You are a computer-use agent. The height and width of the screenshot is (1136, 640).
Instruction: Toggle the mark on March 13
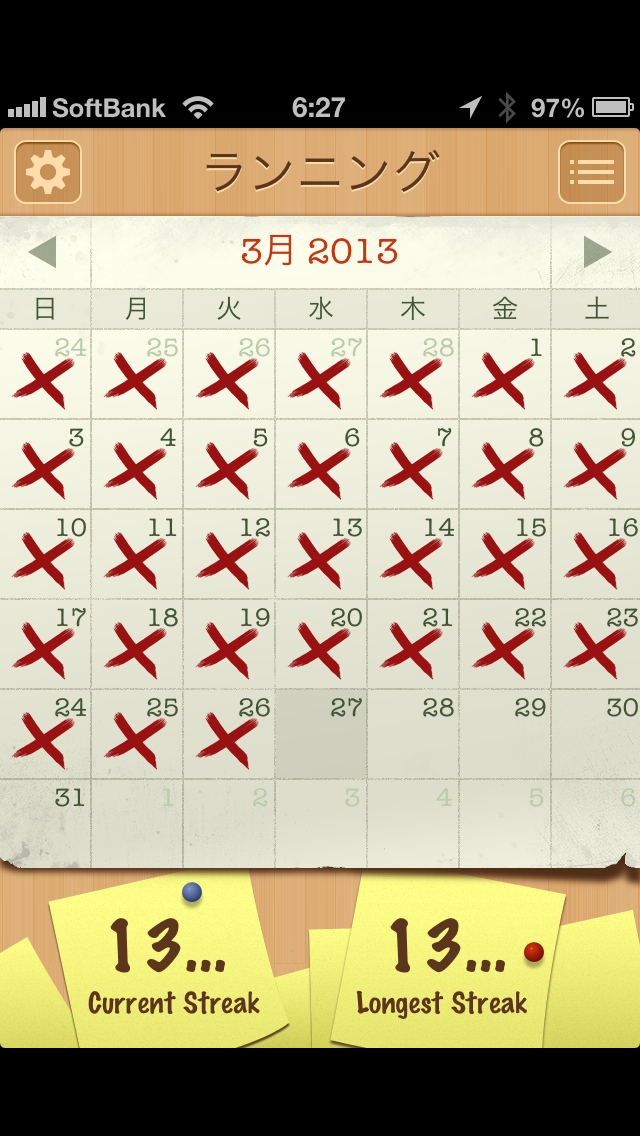[x=321, y=555]
